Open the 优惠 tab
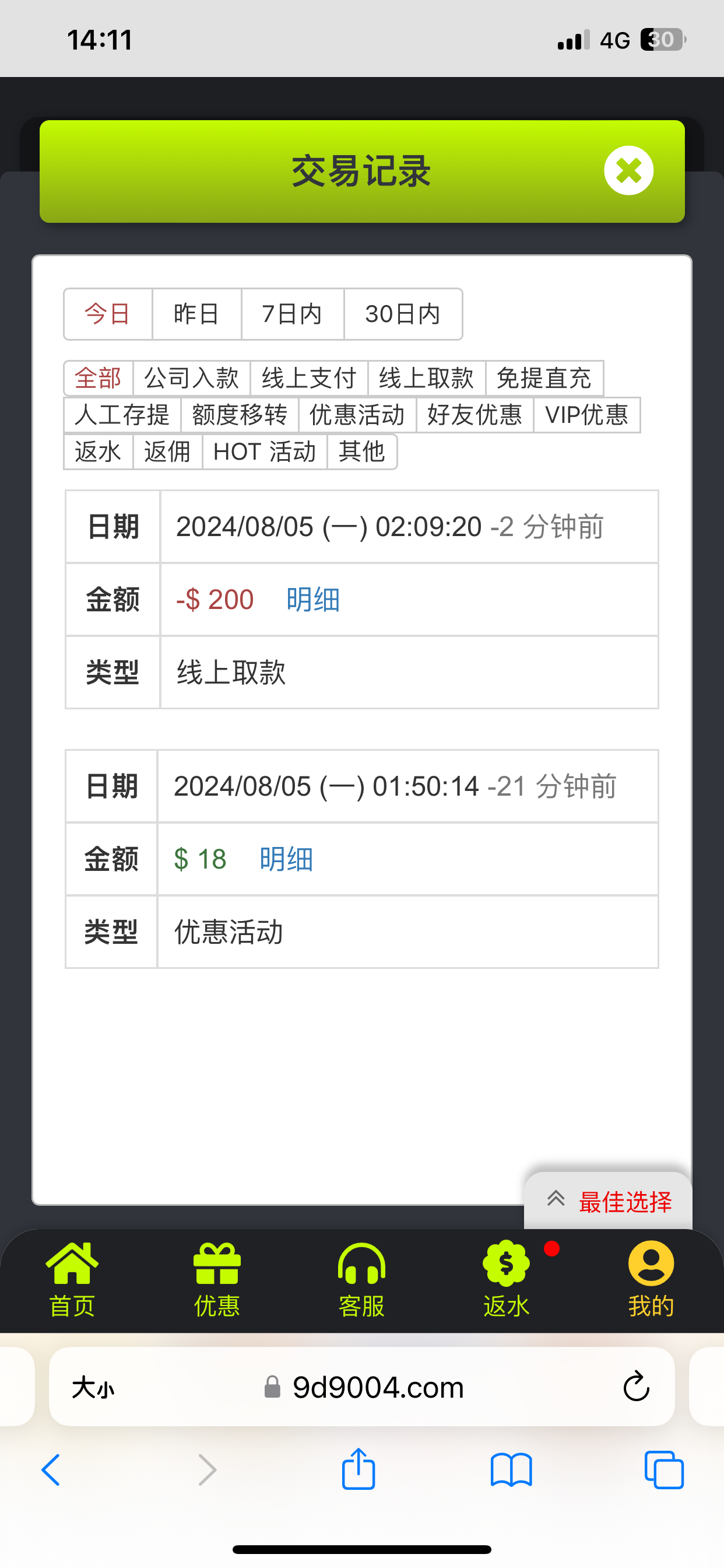 pos(217,1279)
